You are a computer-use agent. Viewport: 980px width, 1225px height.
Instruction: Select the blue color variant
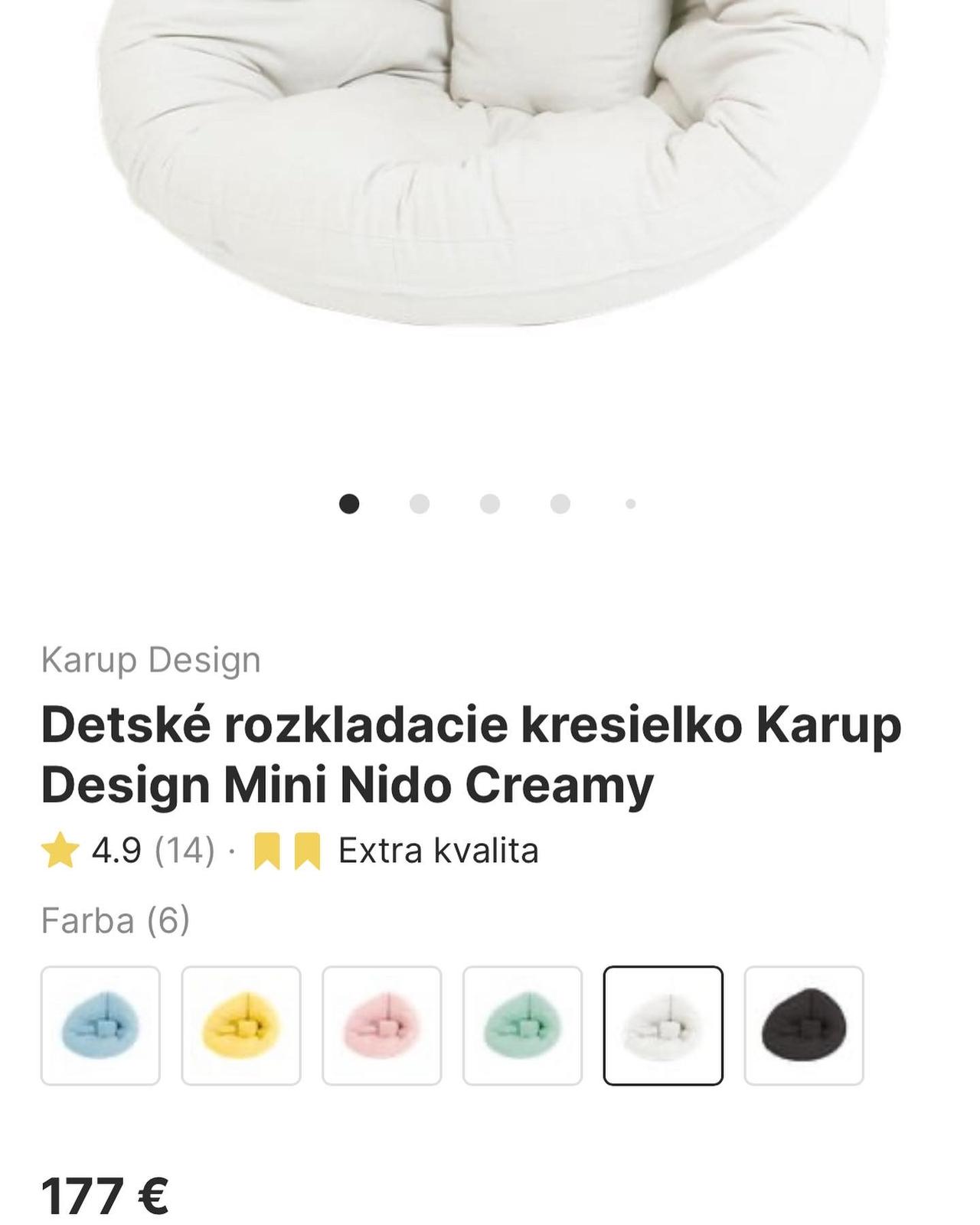pos(100,1025)
